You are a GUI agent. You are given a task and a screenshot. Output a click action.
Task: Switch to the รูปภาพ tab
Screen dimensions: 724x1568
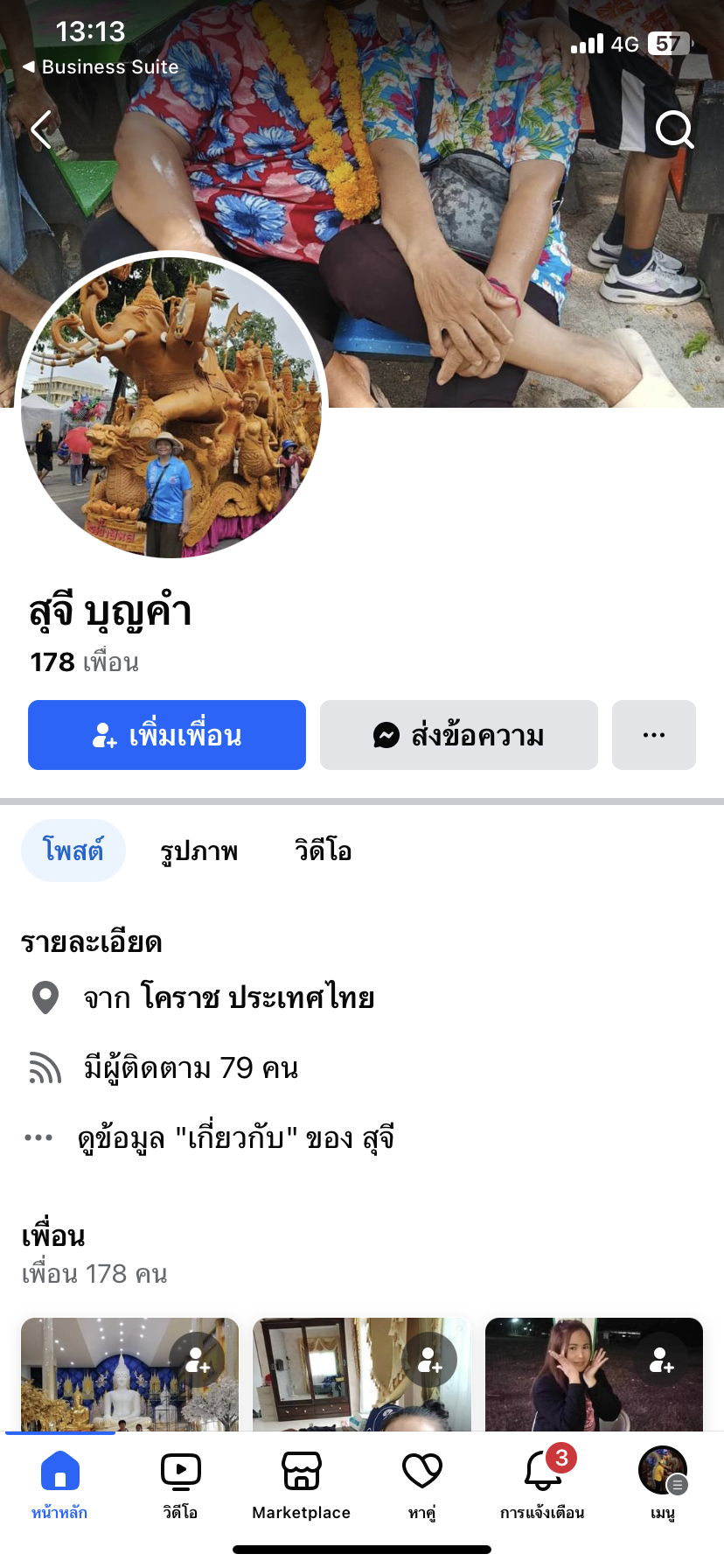(199, 850)
